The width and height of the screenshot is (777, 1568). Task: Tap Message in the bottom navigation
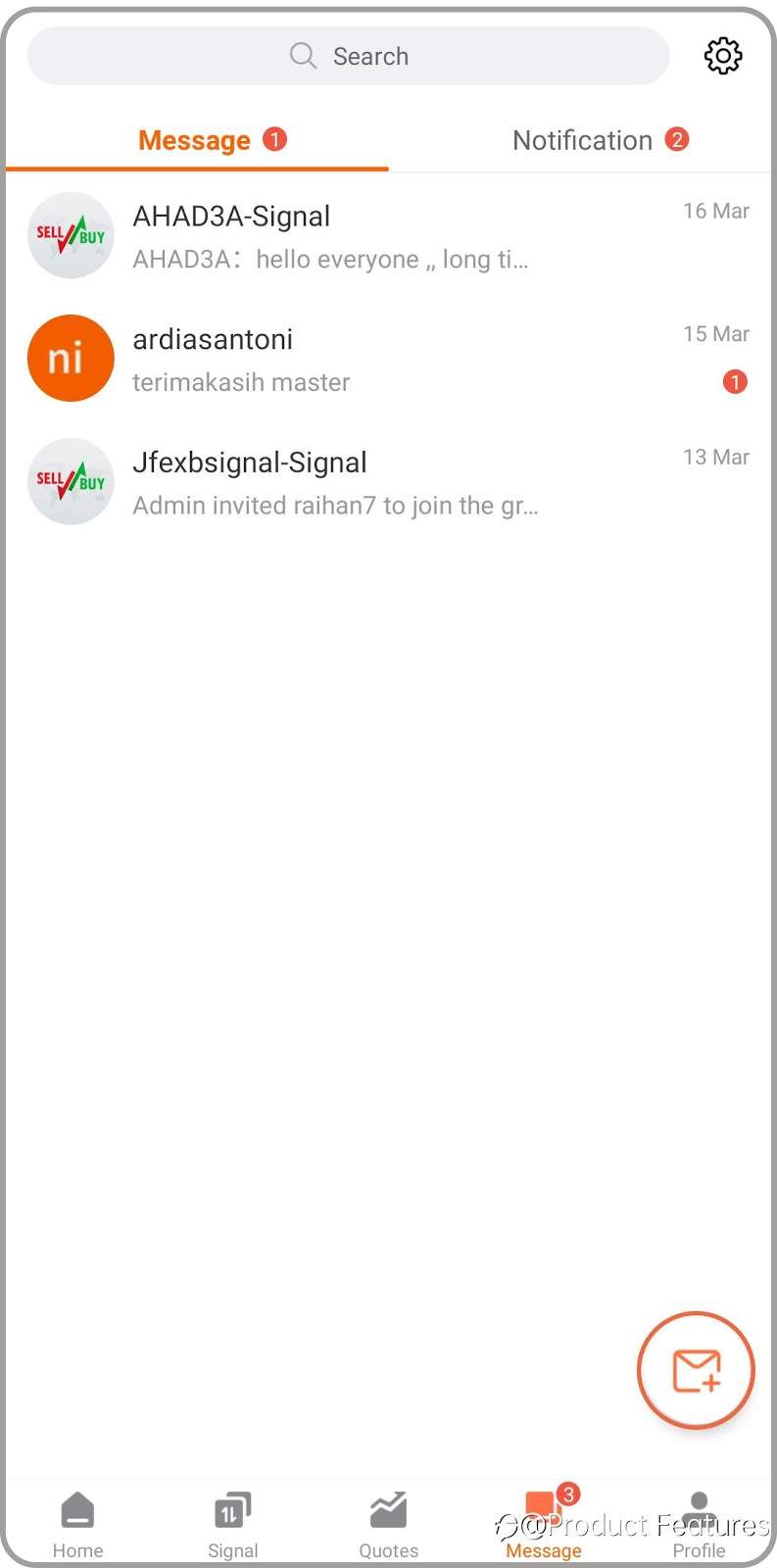tap(544, 1525)
